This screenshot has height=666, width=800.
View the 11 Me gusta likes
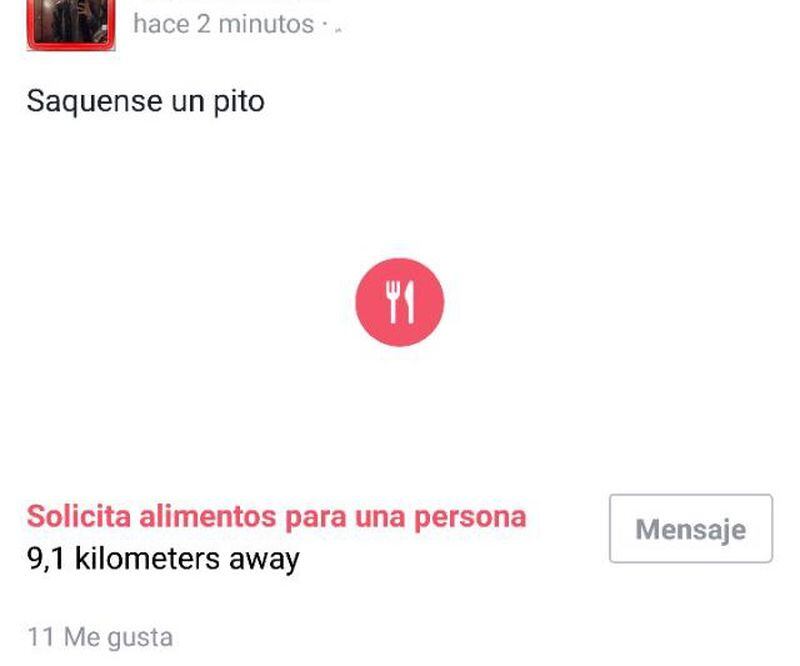[x=100, y=637]
